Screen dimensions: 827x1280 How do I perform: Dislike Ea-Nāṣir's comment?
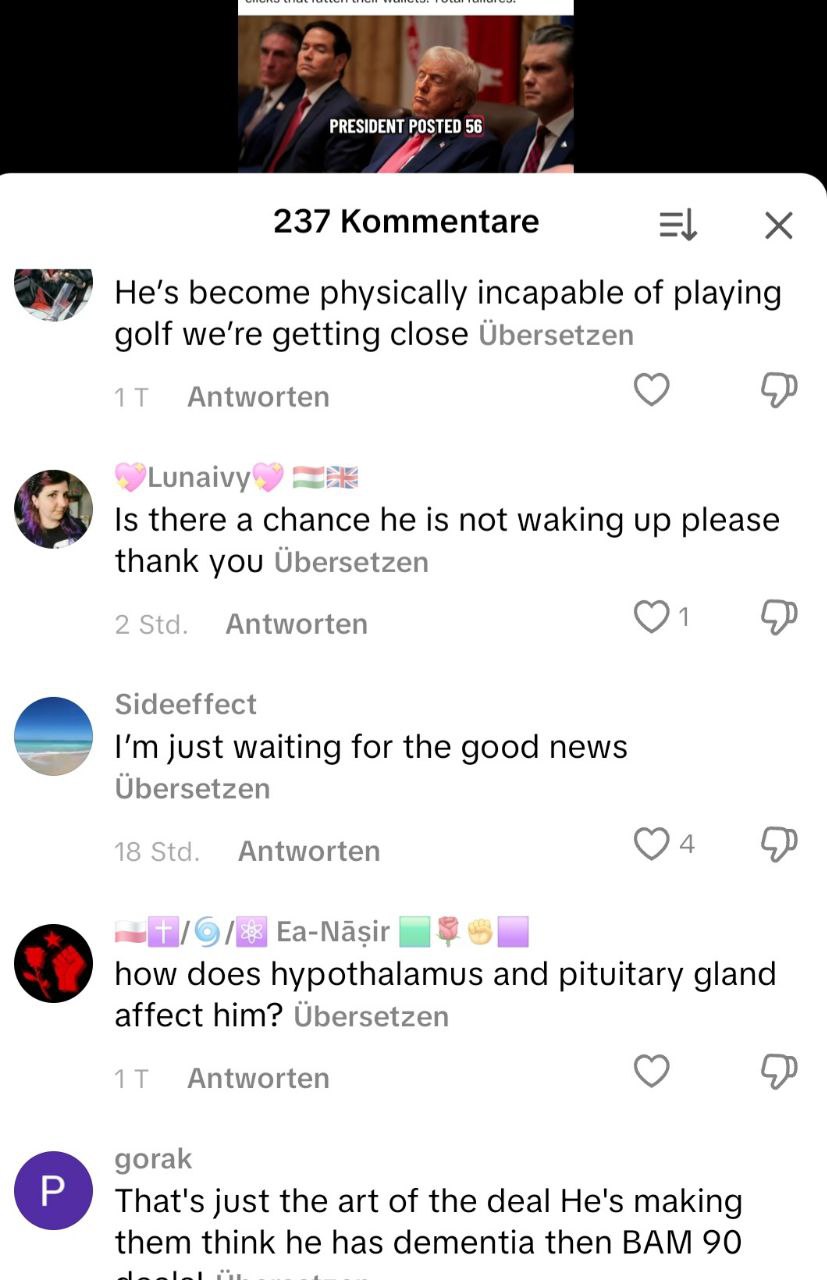779,1071
